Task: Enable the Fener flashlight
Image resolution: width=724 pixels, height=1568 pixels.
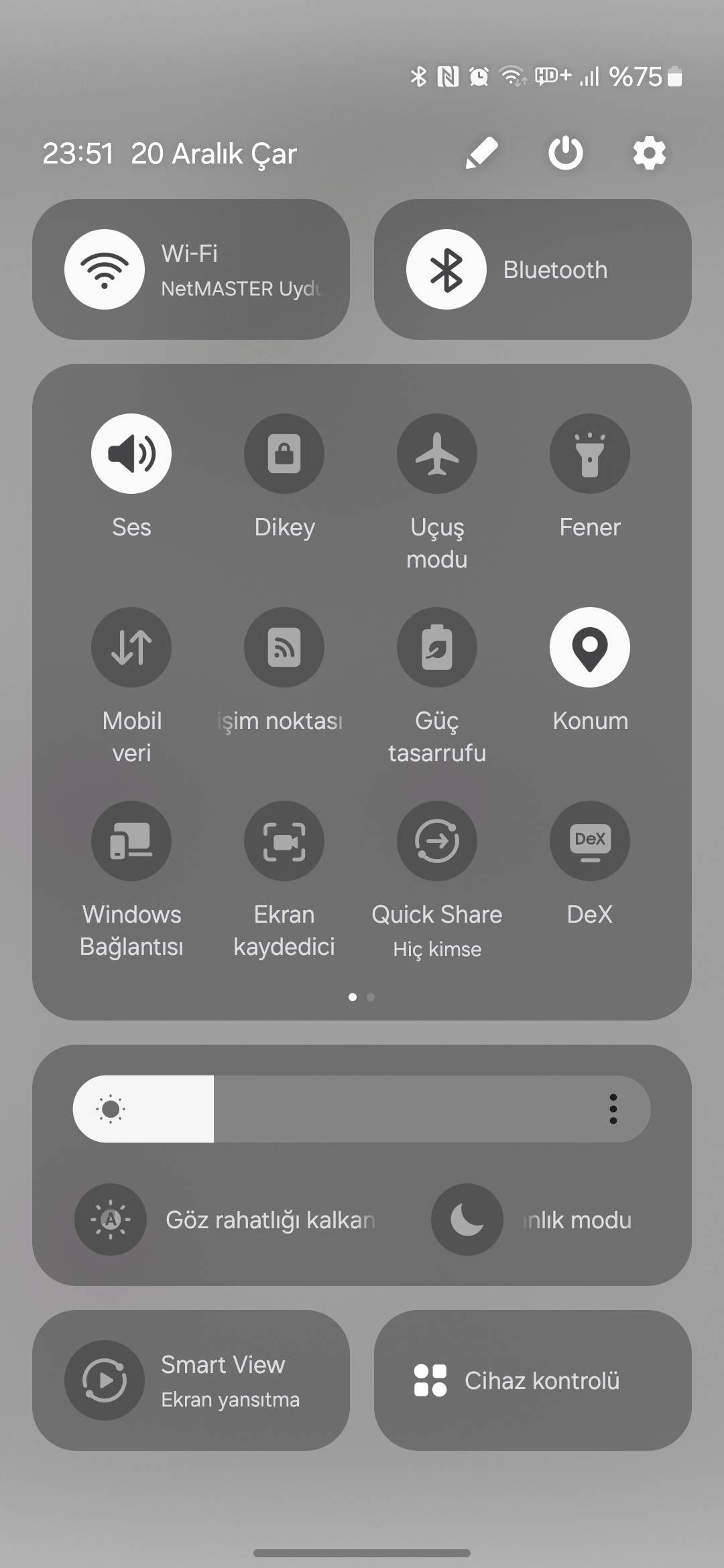Action: tap(589, 454)
